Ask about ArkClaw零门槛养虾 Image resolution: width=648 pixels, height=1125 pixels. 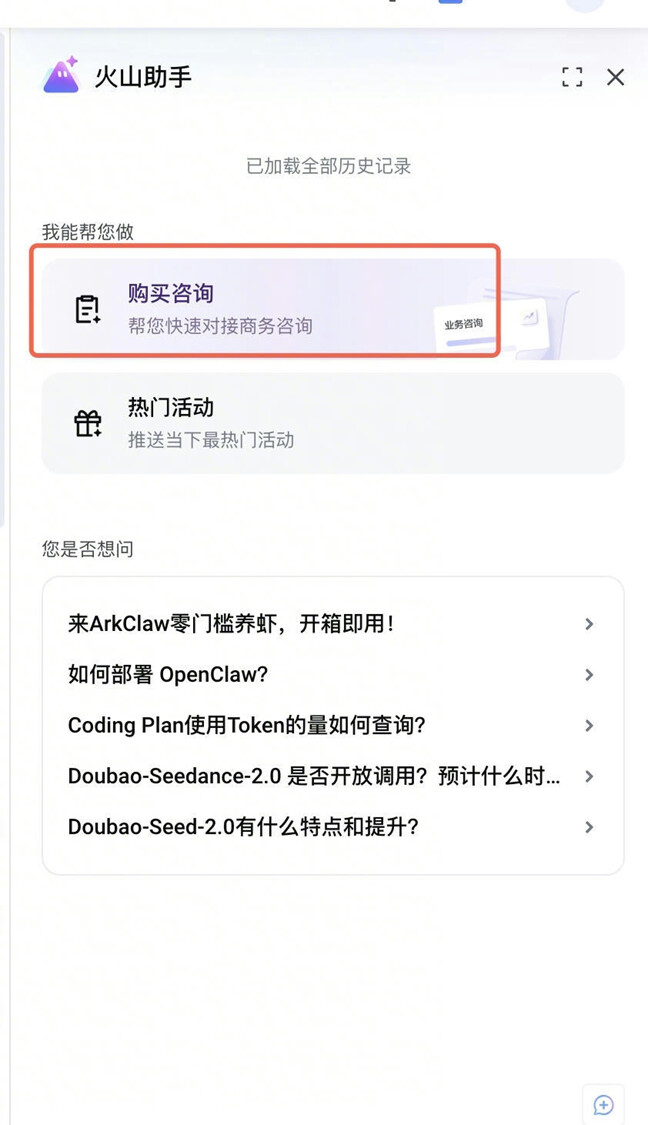coord(331,624)
